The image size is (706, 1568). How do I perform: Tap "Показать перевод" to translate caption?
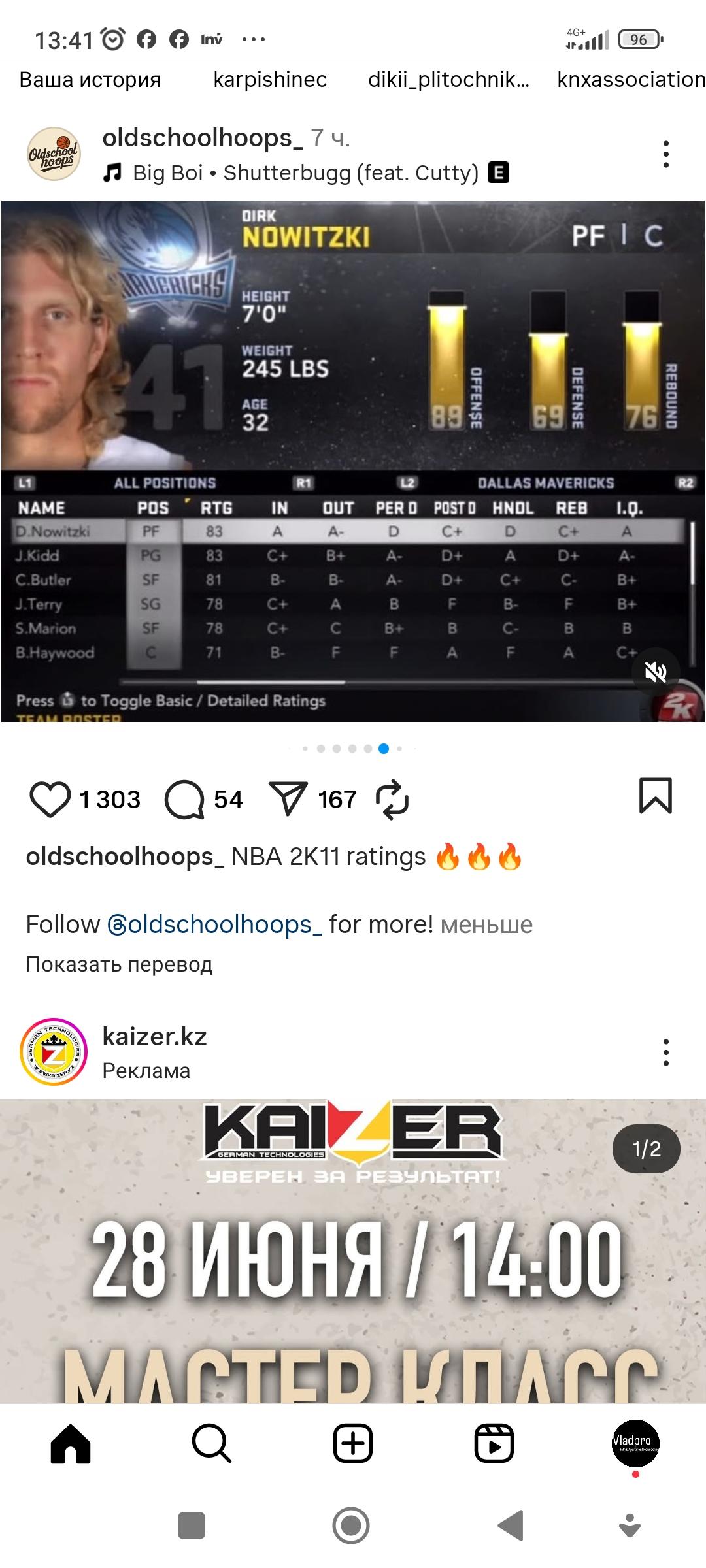click(119, 964)
